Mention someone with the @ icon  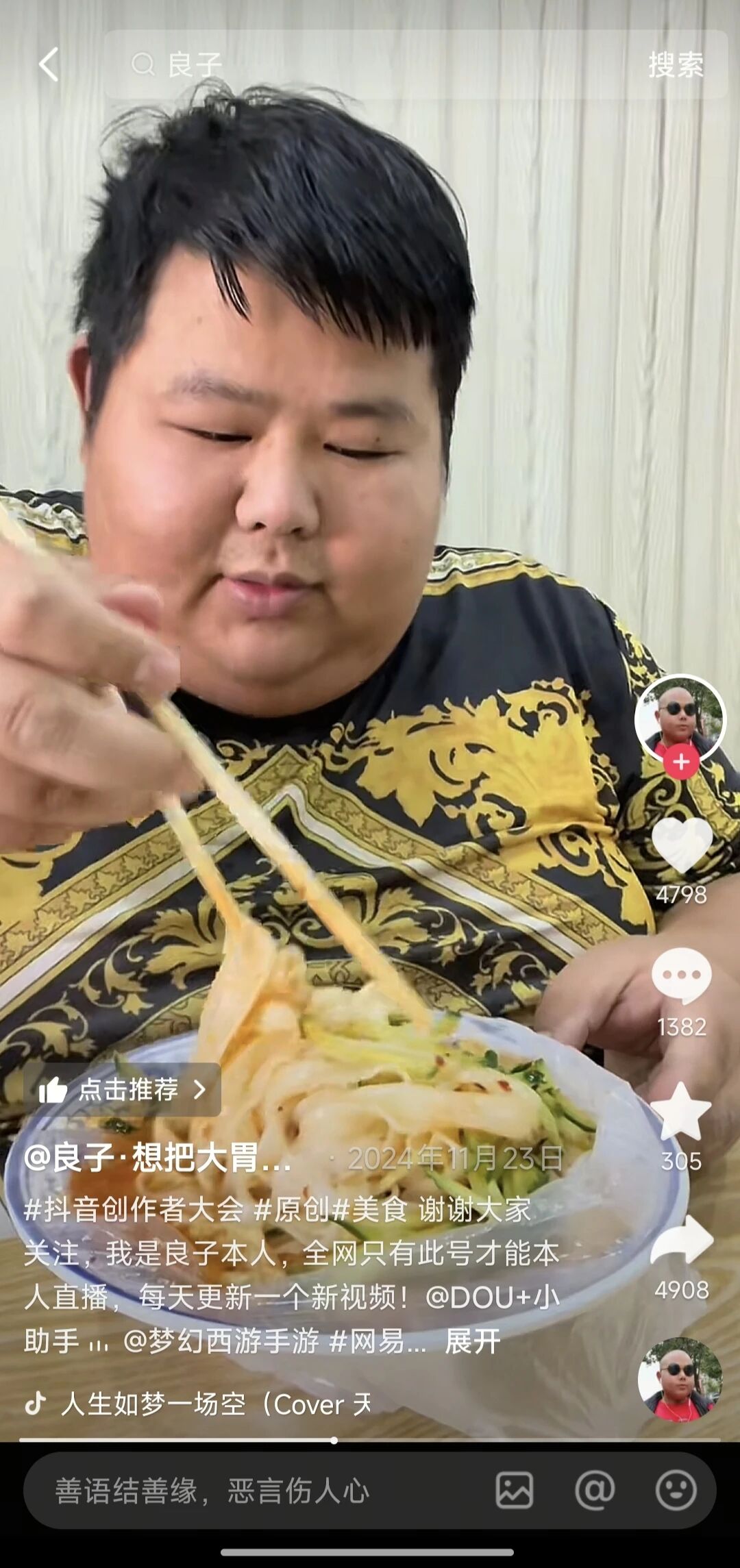[595, 1491]
